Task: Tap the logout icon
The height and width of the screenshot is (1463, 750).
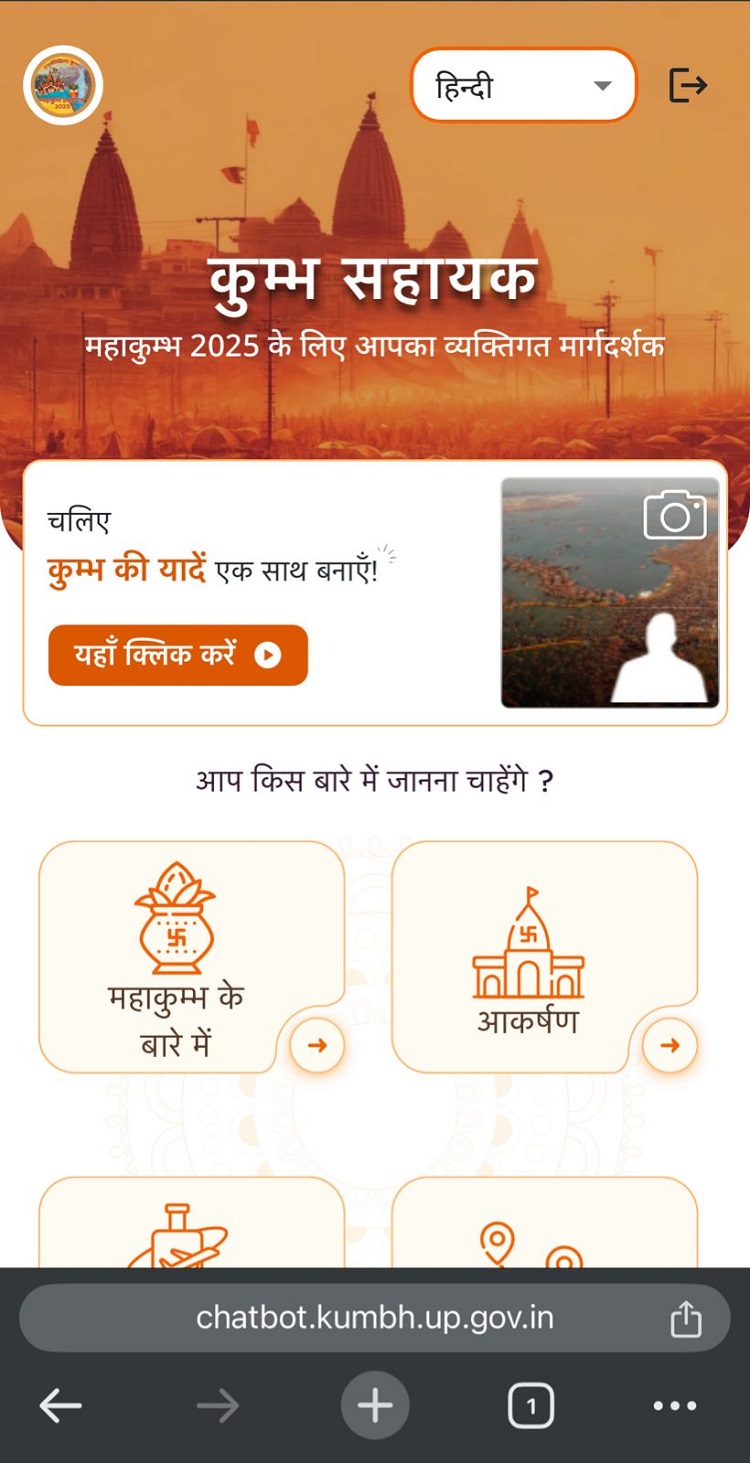Action: (687, 85)
